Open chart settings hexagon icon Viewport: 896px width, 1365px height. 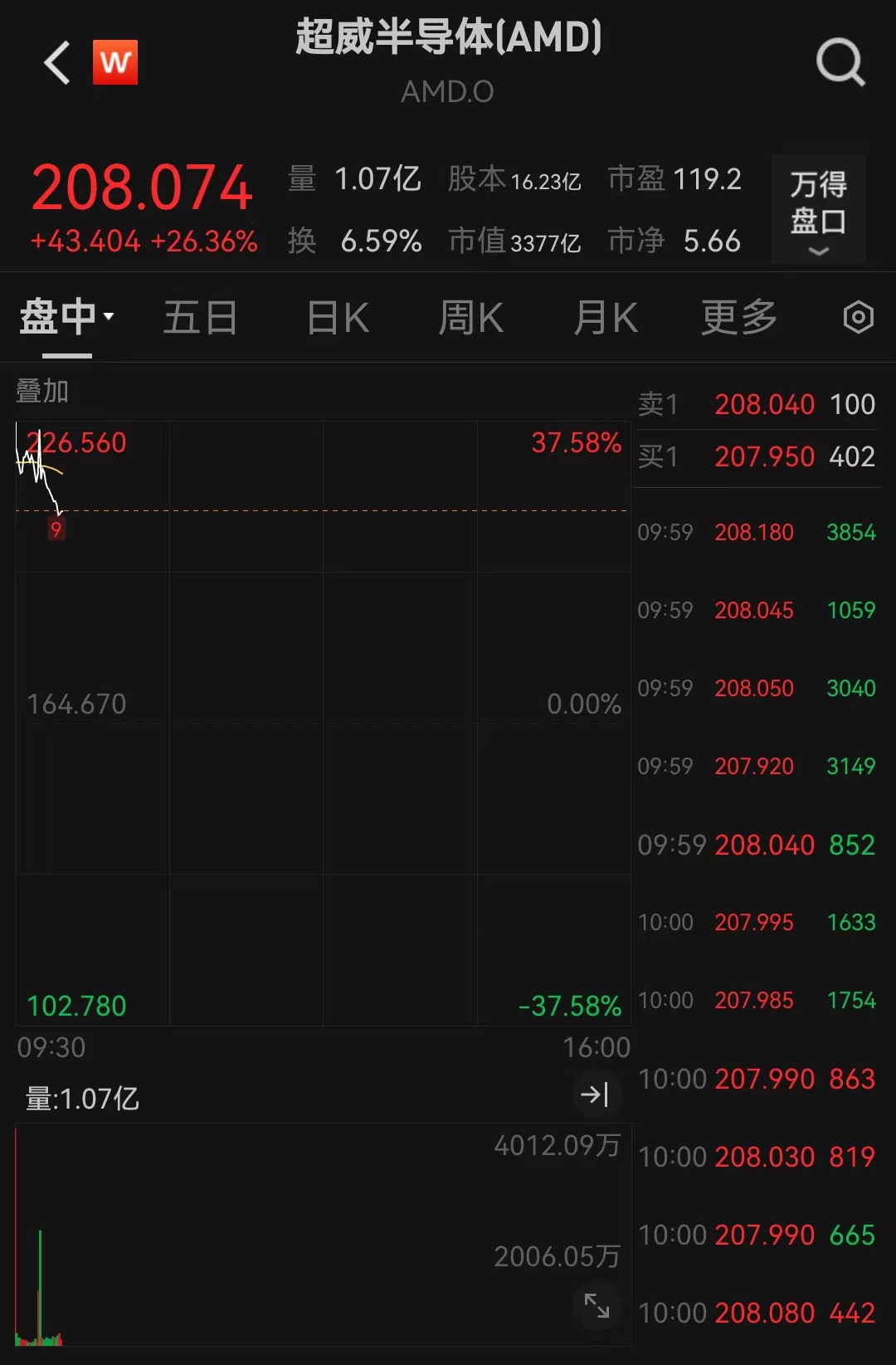click(858, 317)
